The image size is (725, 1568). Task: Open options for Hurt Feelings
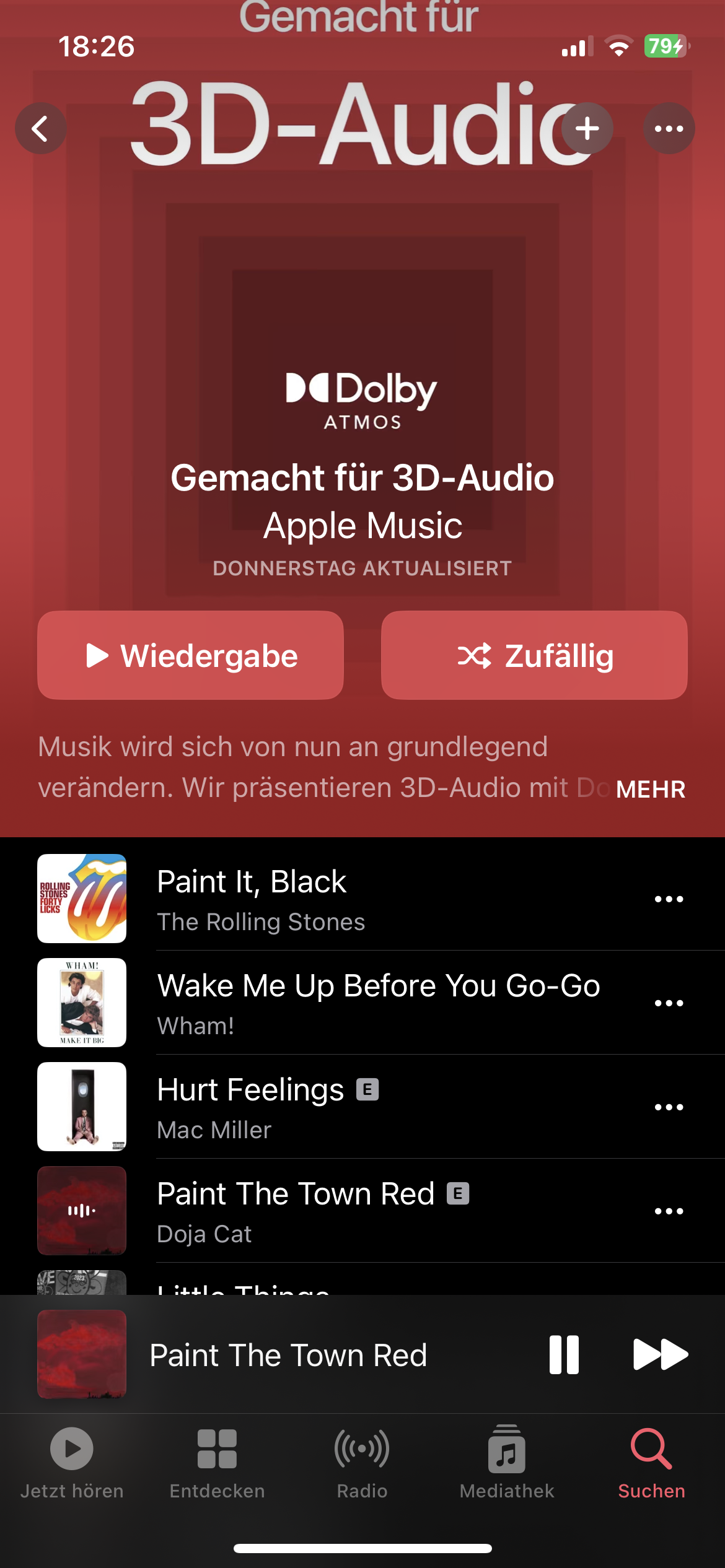click(669, 1107)
